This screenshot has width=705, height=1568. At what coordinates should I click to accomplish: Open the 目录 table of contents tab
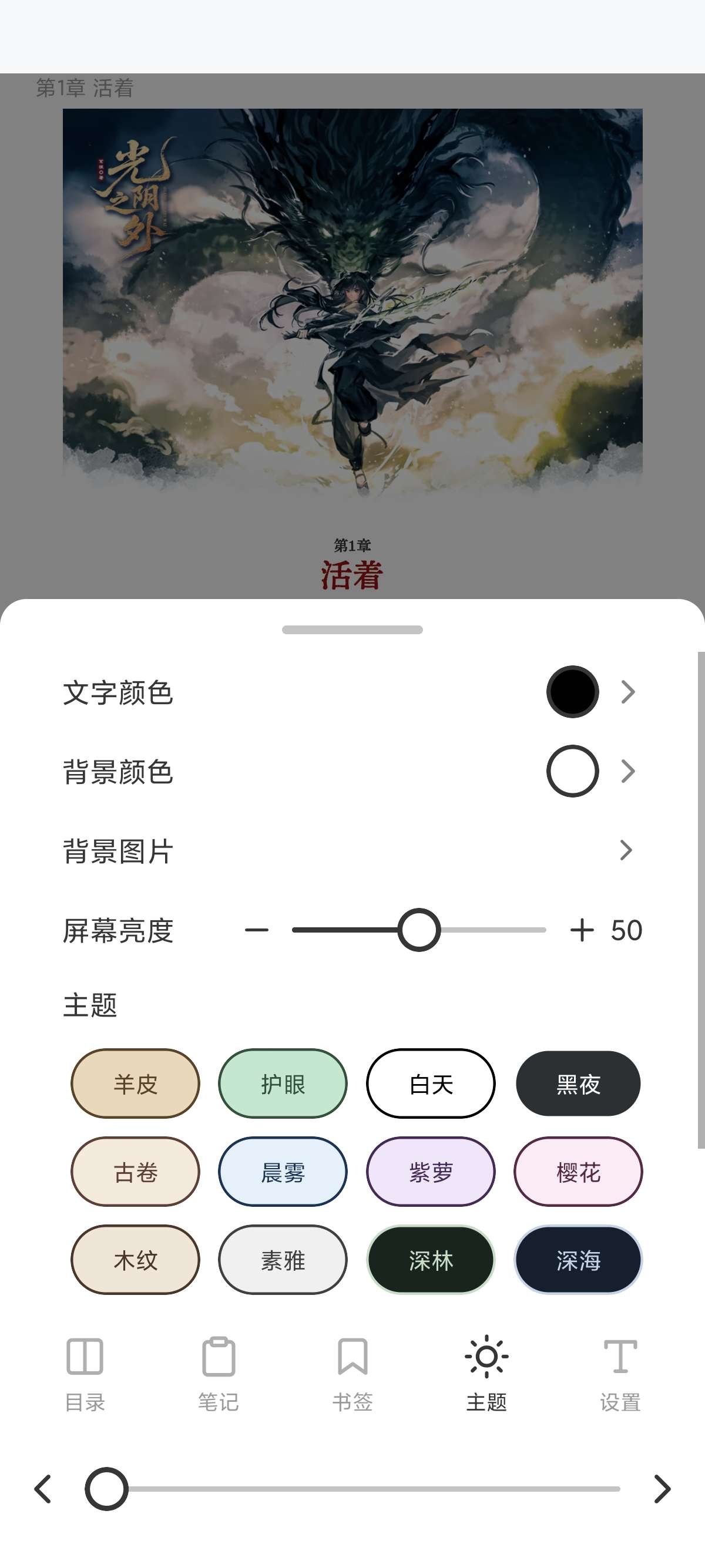click(x=85, y=1374)
